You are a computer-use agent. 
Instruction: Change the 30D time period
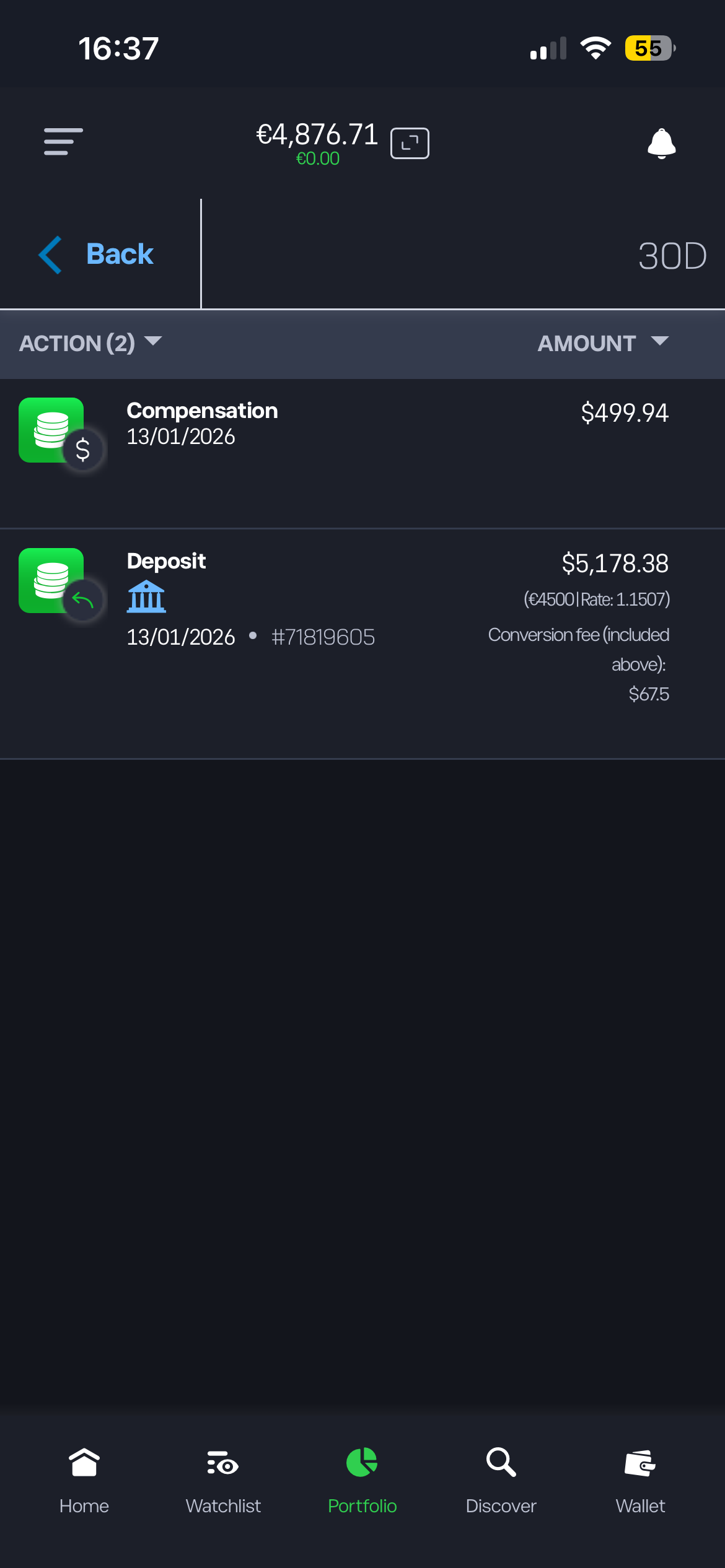point(672,256)
